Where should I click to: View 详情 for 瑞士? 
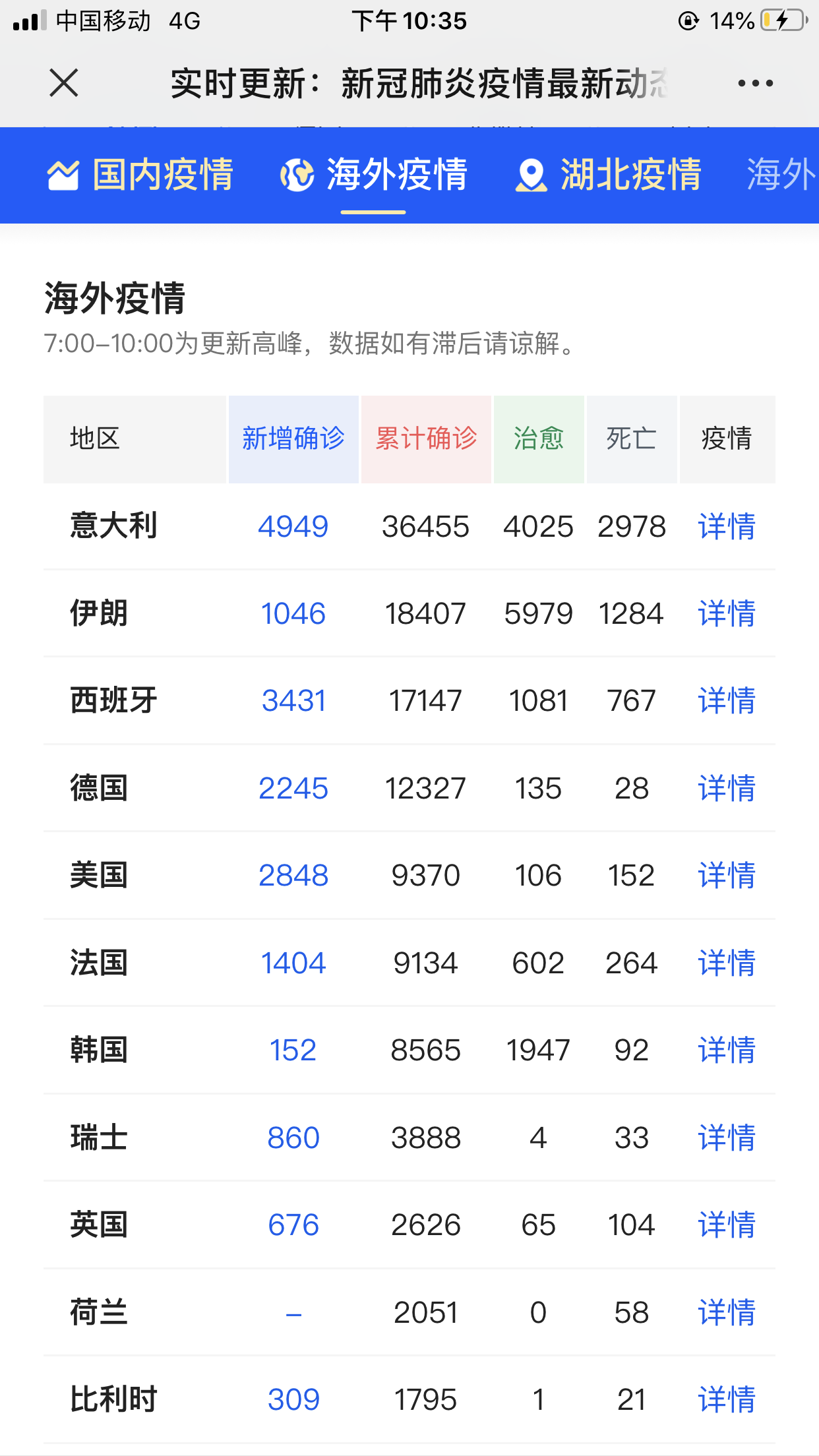click(727, 1137)
